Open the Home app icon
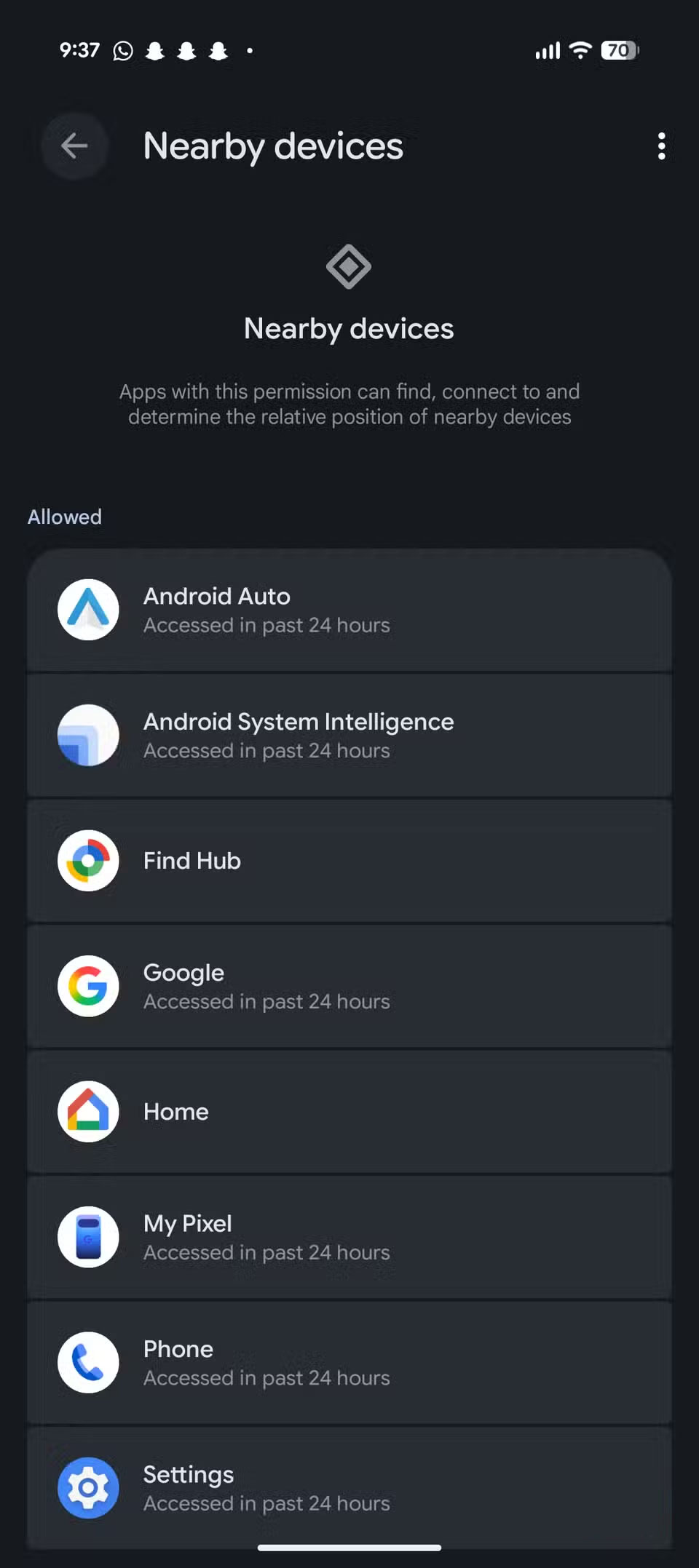The height and width of the screenshot is (1568, 699). pyautogui.click(x=88, y=1111)
